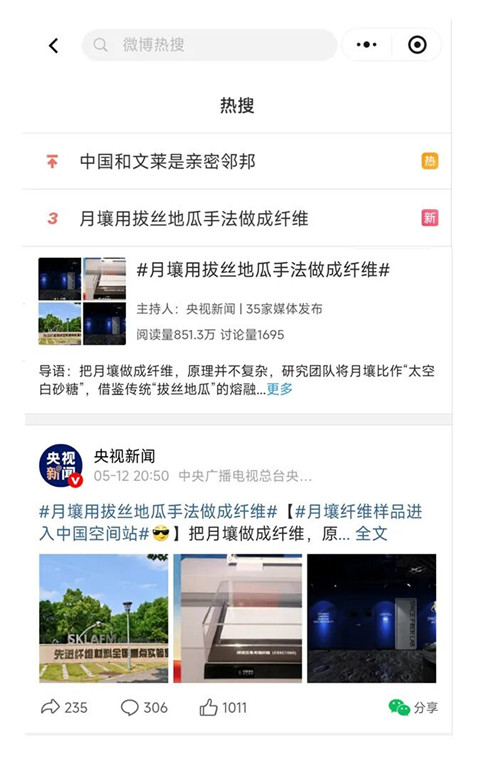The height and width of the screenshot is (761, 500).
Task: Repost the 央视新闻 post
Action: 64,708
